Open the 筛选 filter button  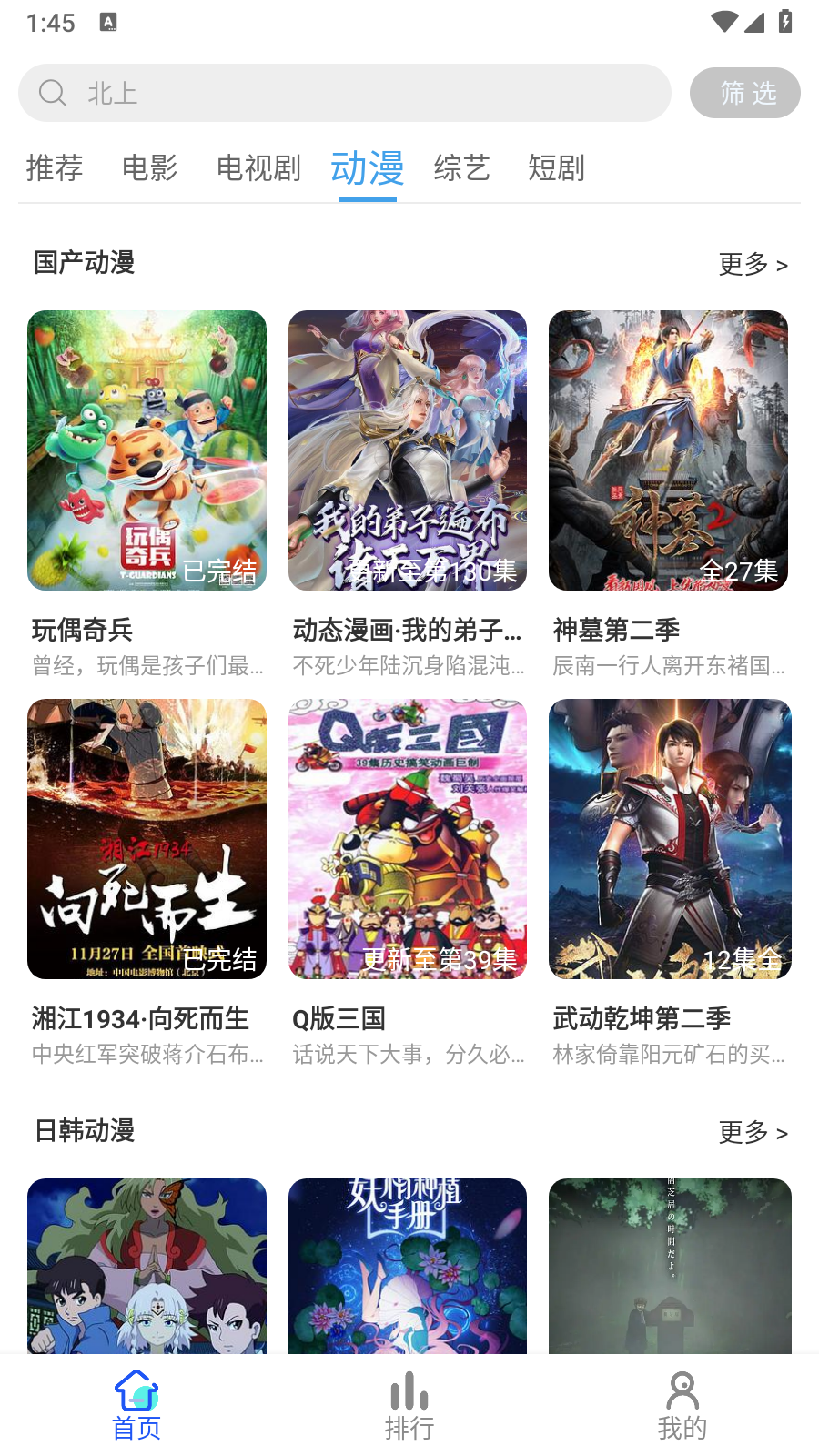[x=744, y=93]
